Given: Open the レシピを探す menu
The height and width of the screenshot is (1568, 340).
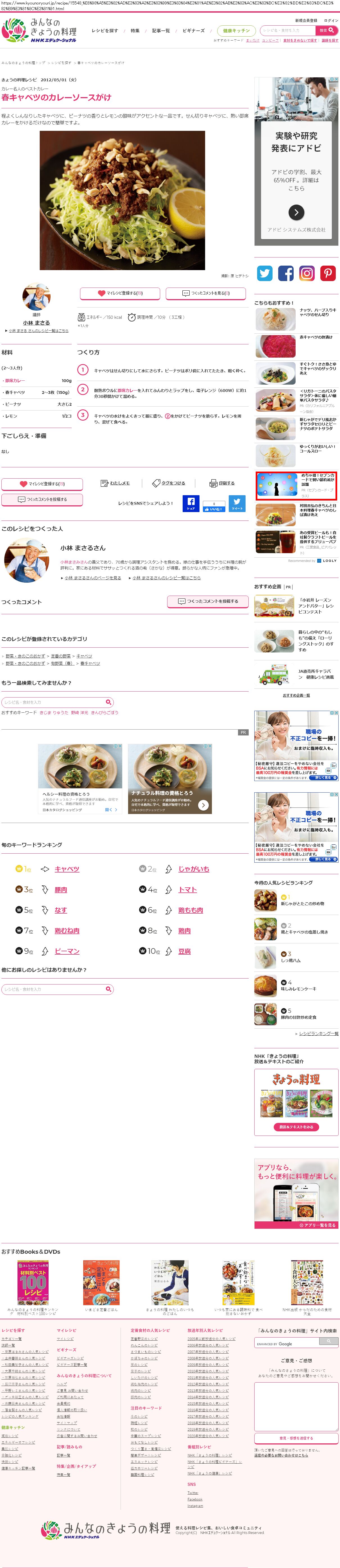Looking at the screenshot, I should pyautogui.click(x=105, y=30).
